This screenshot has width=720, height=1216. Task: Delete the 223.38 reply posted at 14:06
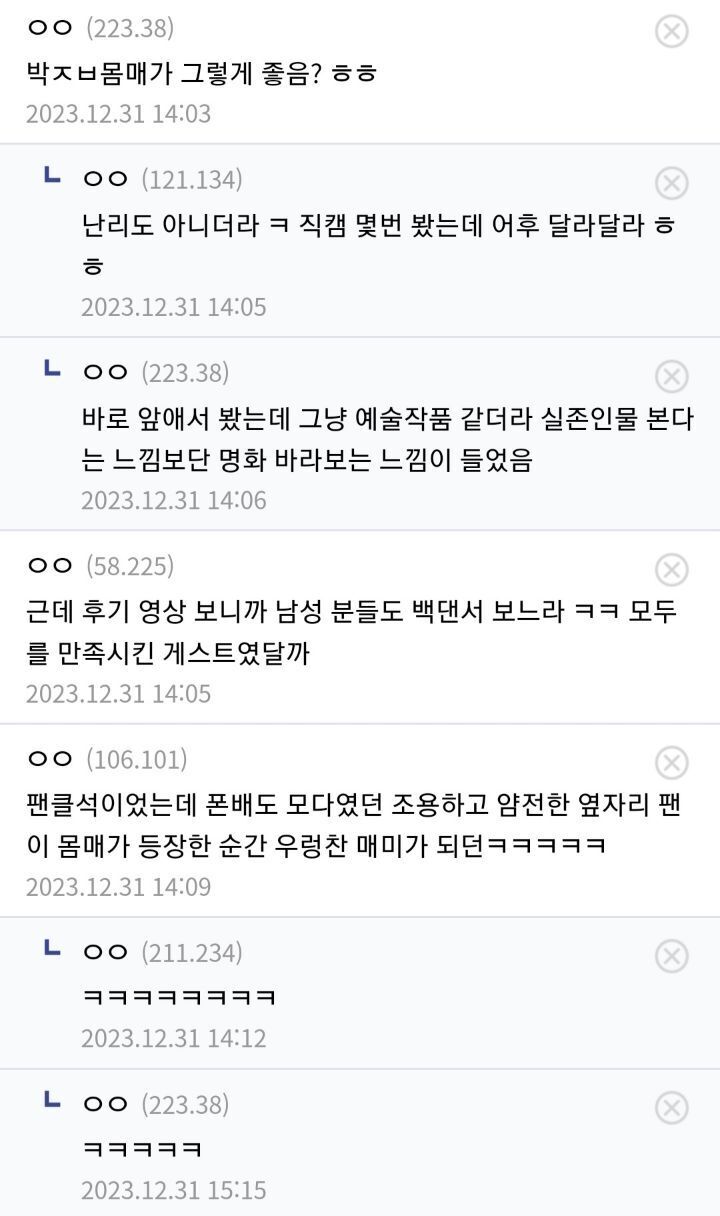[671, 376]
